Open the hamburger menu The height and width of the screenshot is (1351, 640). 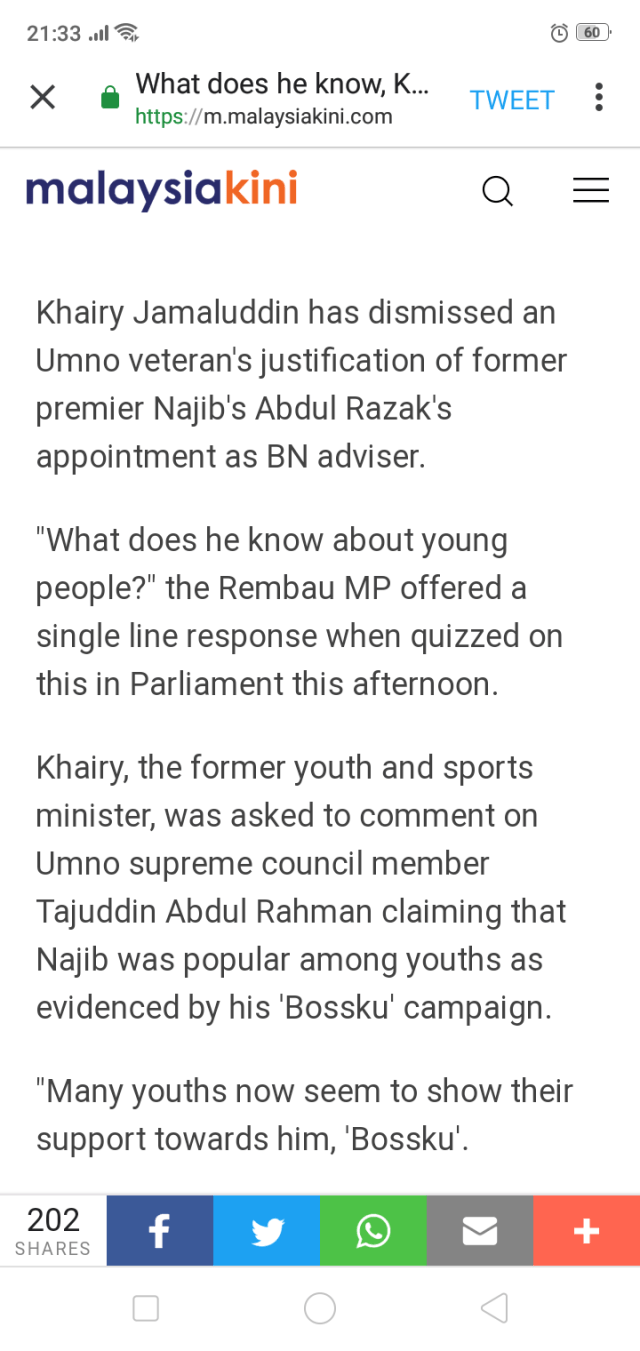pos(590,190)
